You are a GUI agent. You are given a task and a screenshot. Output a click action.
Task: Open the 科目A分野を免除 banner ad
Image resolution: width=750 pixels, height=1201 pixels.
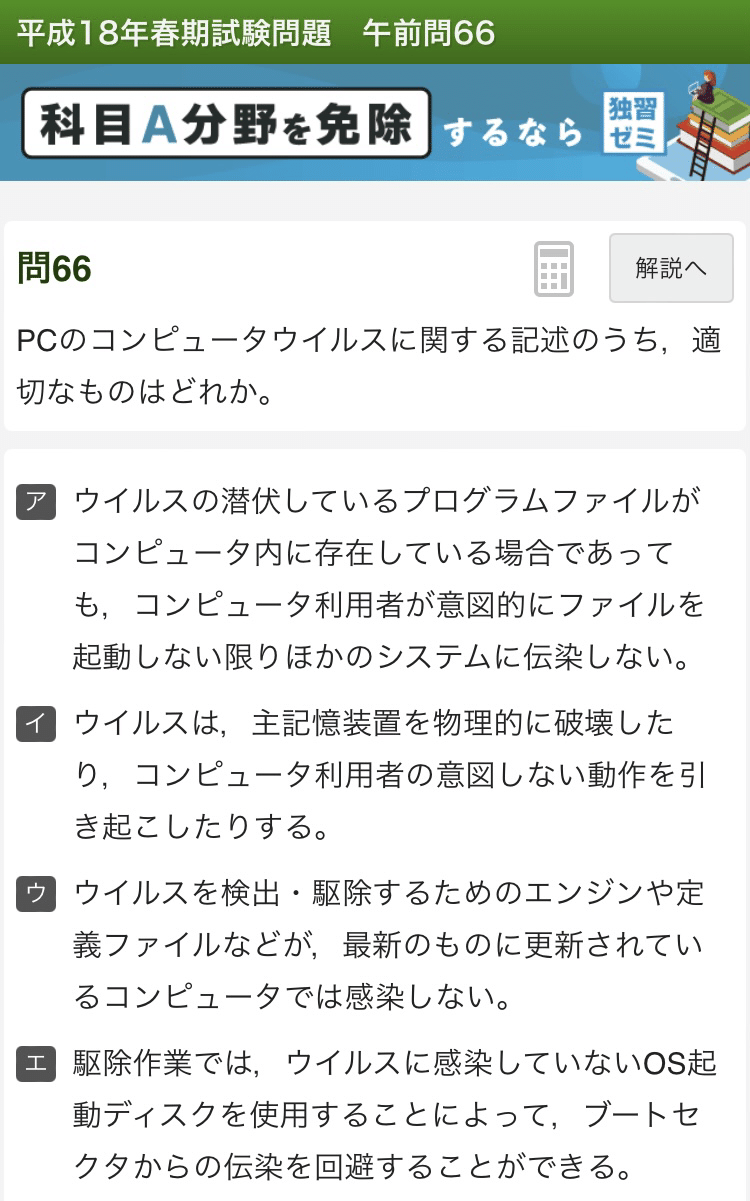click(375, 123)
